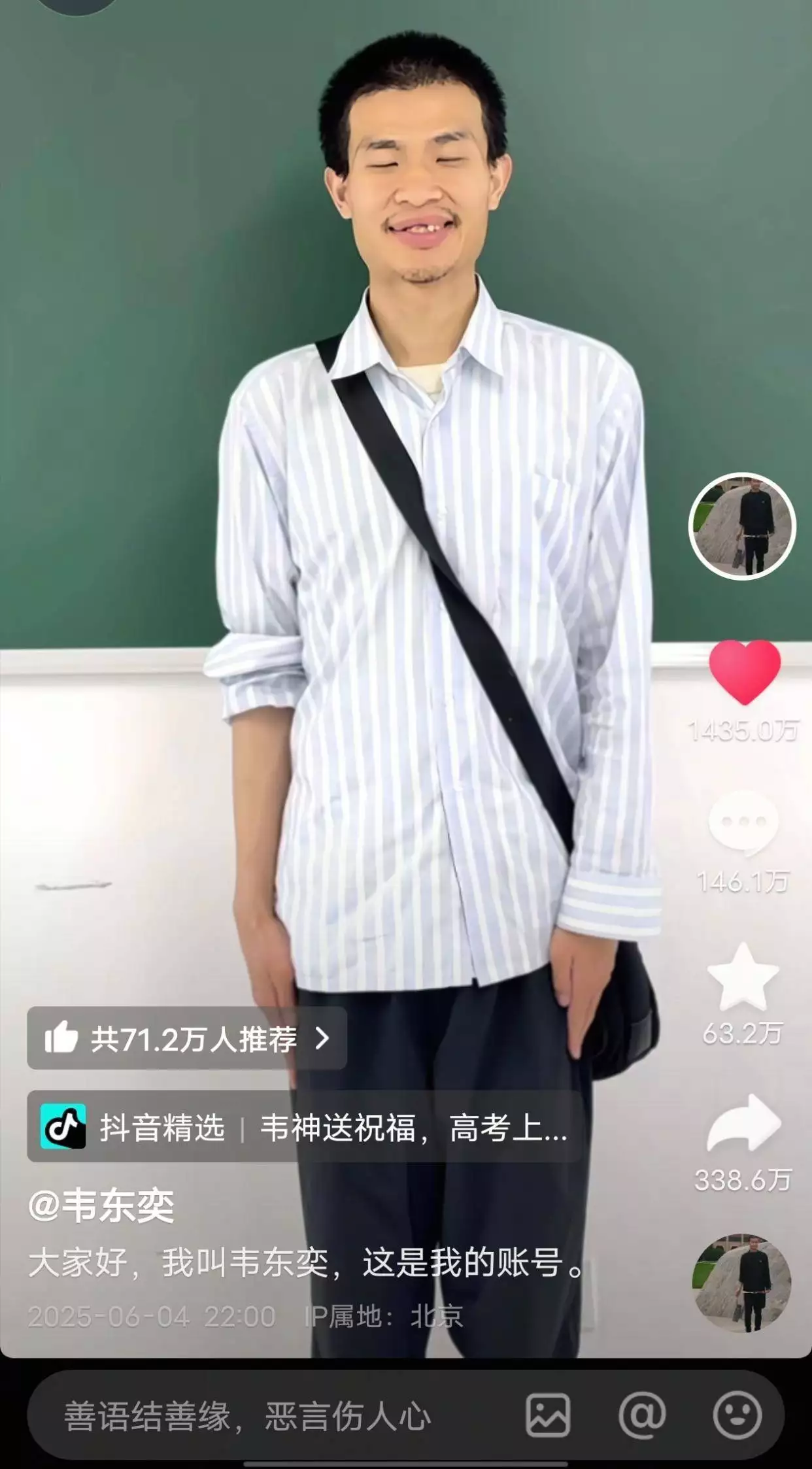Open the comments bubble

tap(743, 823)
